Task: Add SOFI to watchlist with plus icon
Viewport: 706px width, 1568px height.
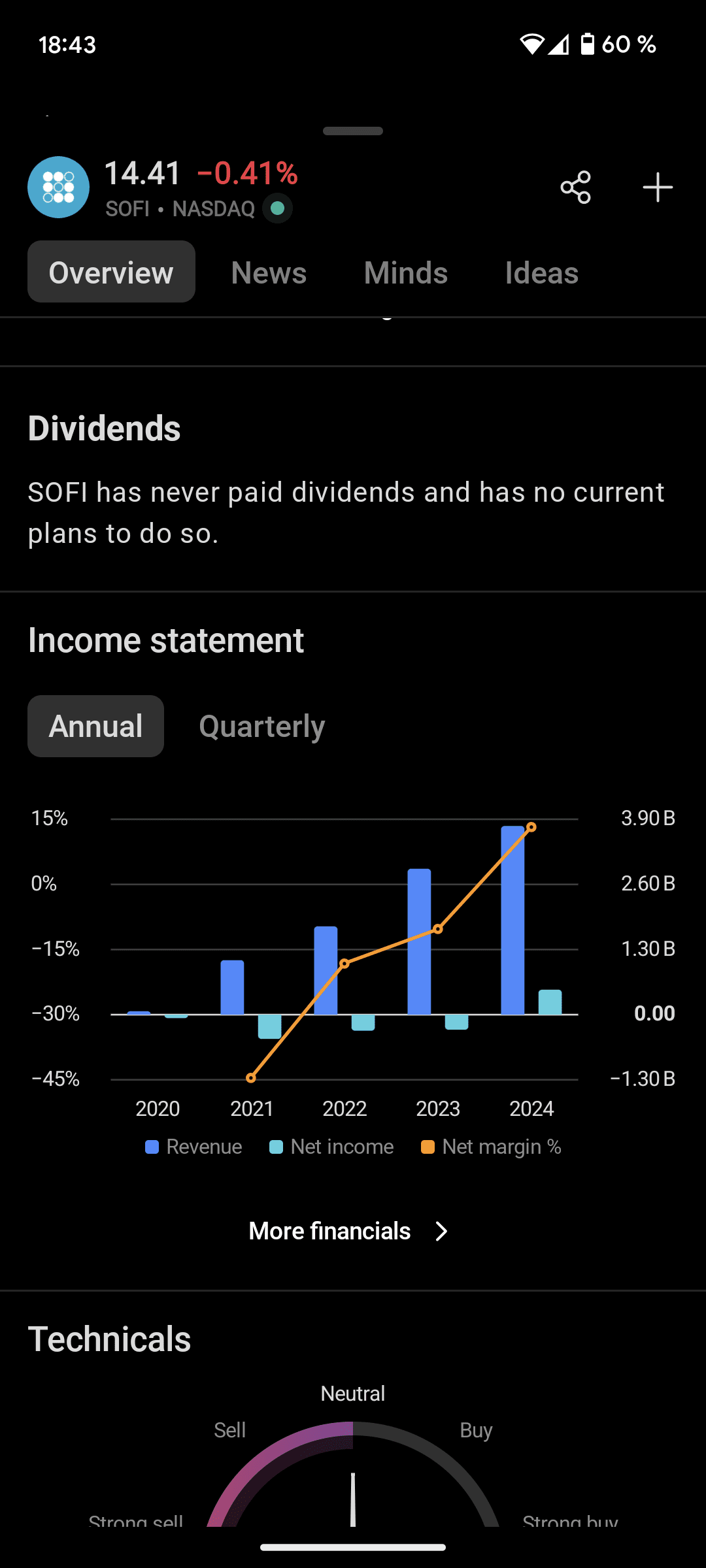Action: tap(657, 188)
